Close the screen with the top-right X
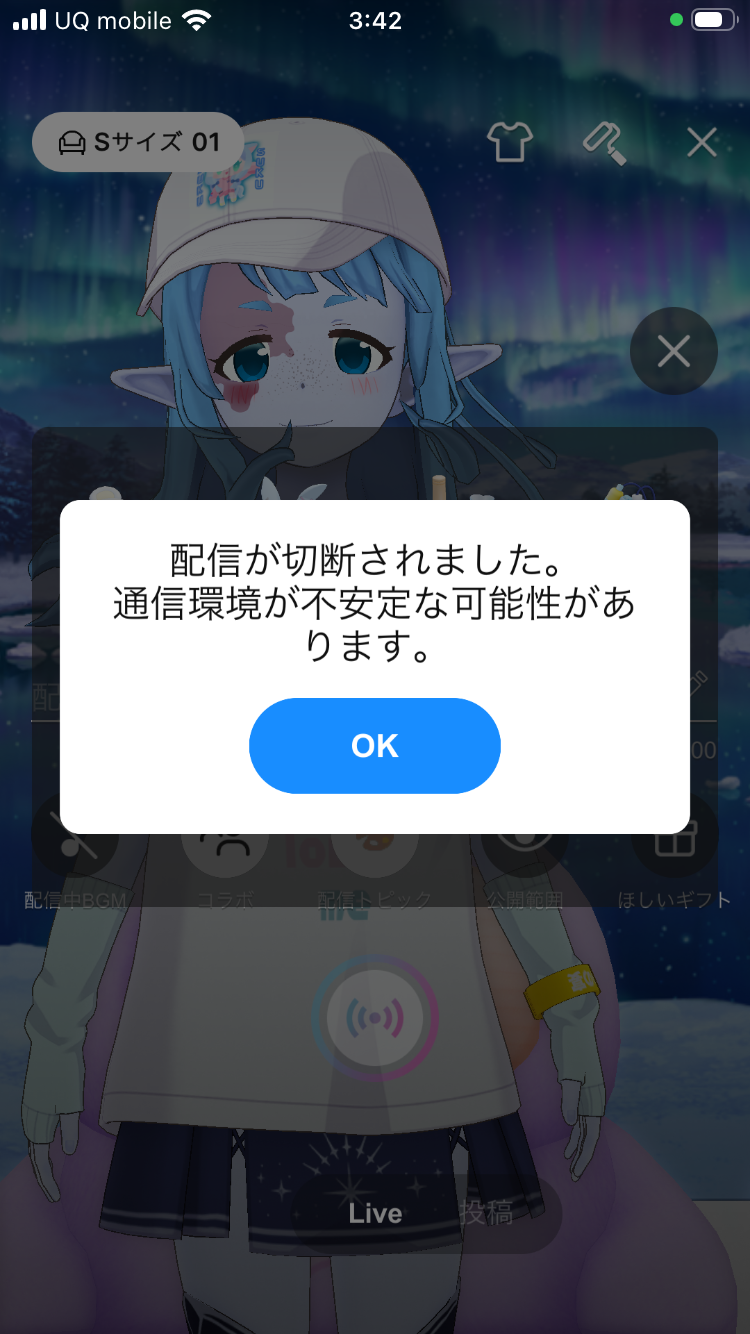 (x=702, y=142)
